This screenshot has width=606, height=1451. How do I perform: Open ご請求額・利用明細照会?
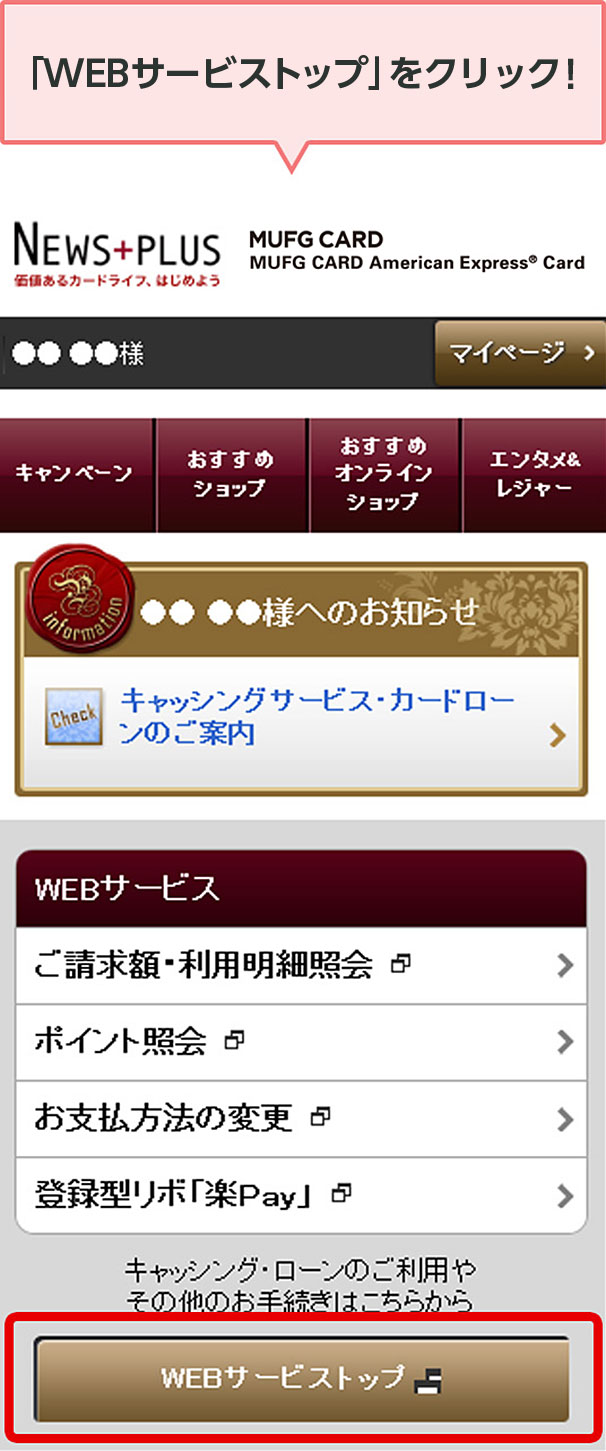pos(301,966)
